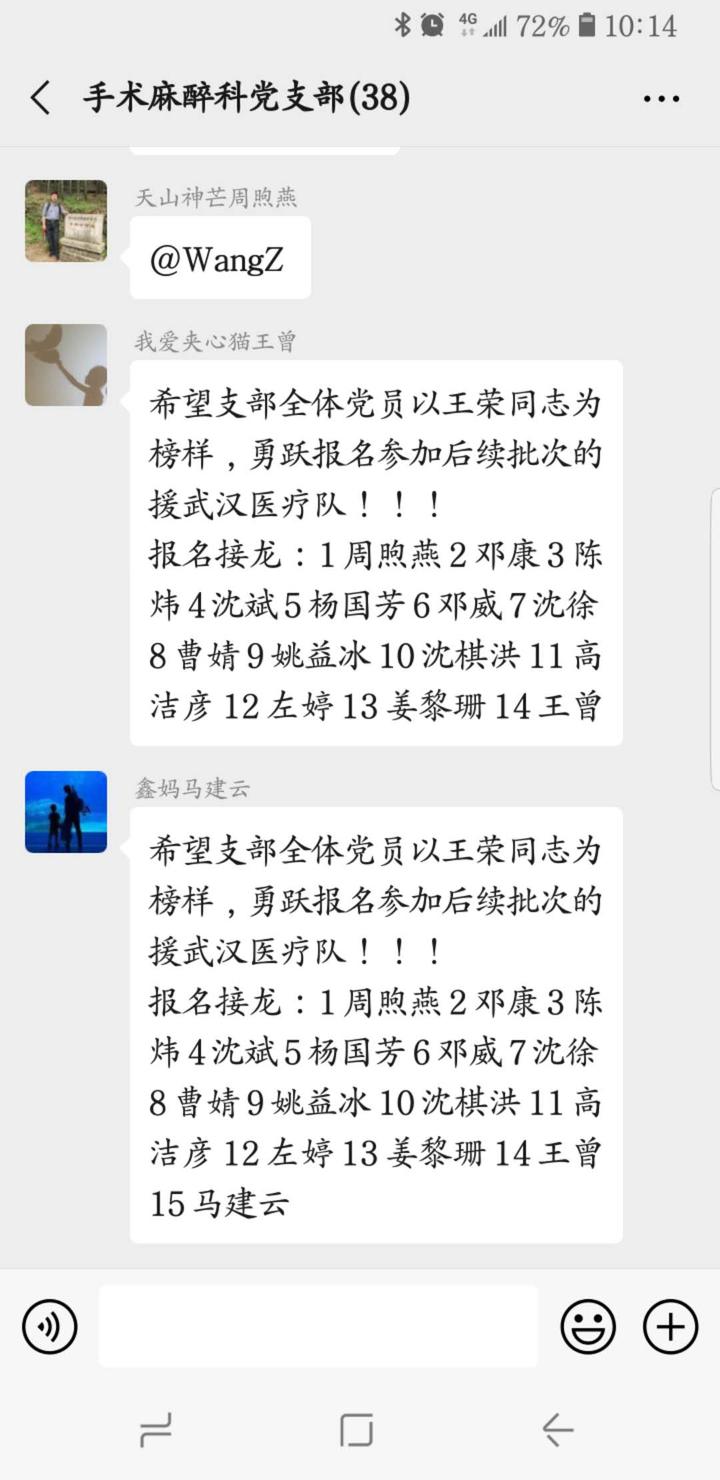Tap the system home button
This screenshot has height=1480, width=720.
(357, 1430)
